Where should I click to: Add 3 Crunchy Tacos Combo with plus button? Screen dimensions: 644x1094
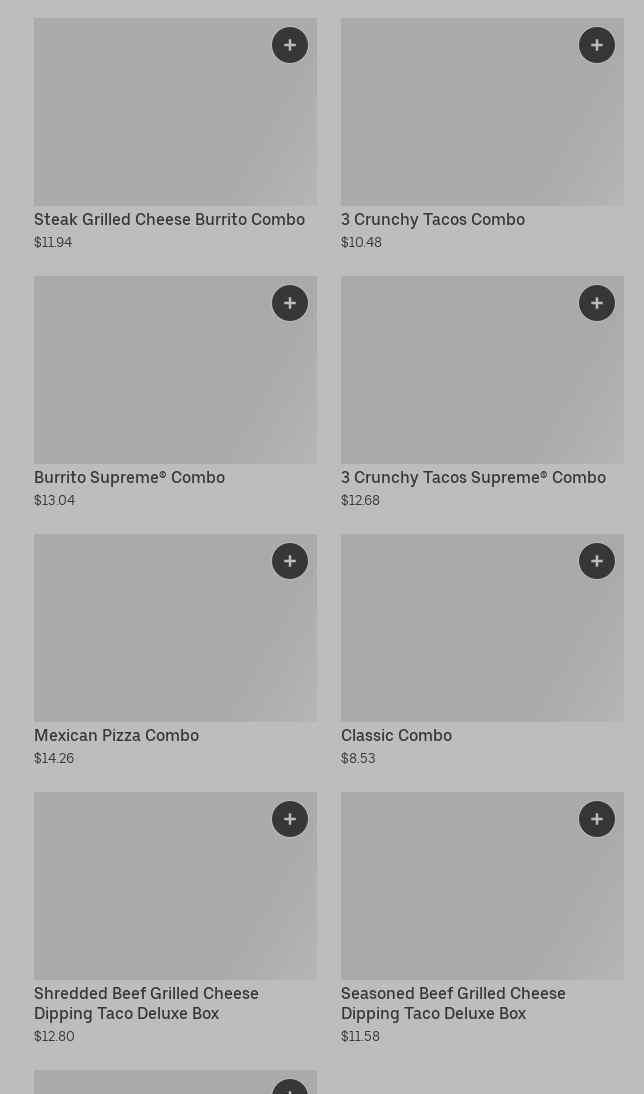597,45
